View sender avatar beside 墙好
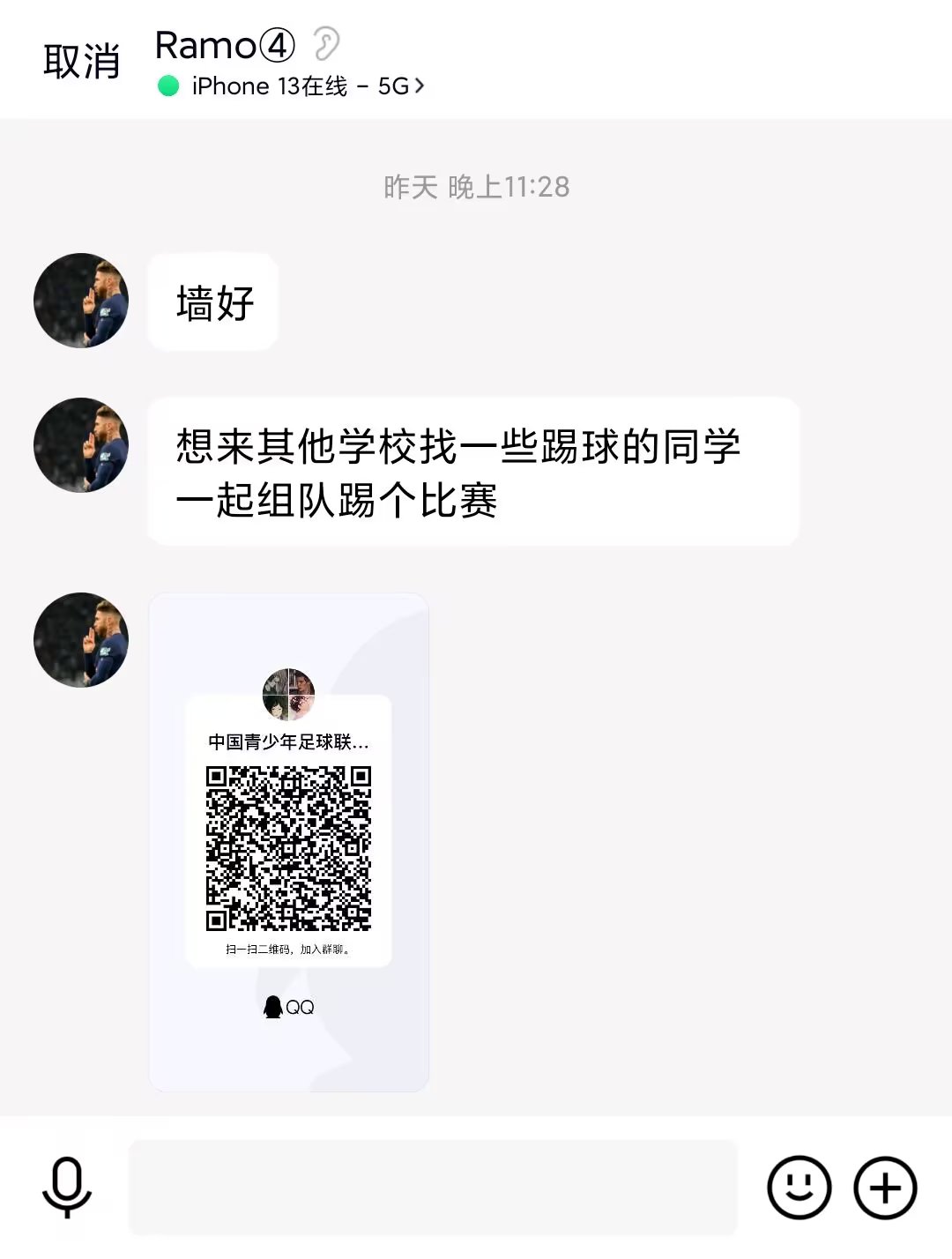This screenshot has width=952, height=1259. [x=81, y=301]
